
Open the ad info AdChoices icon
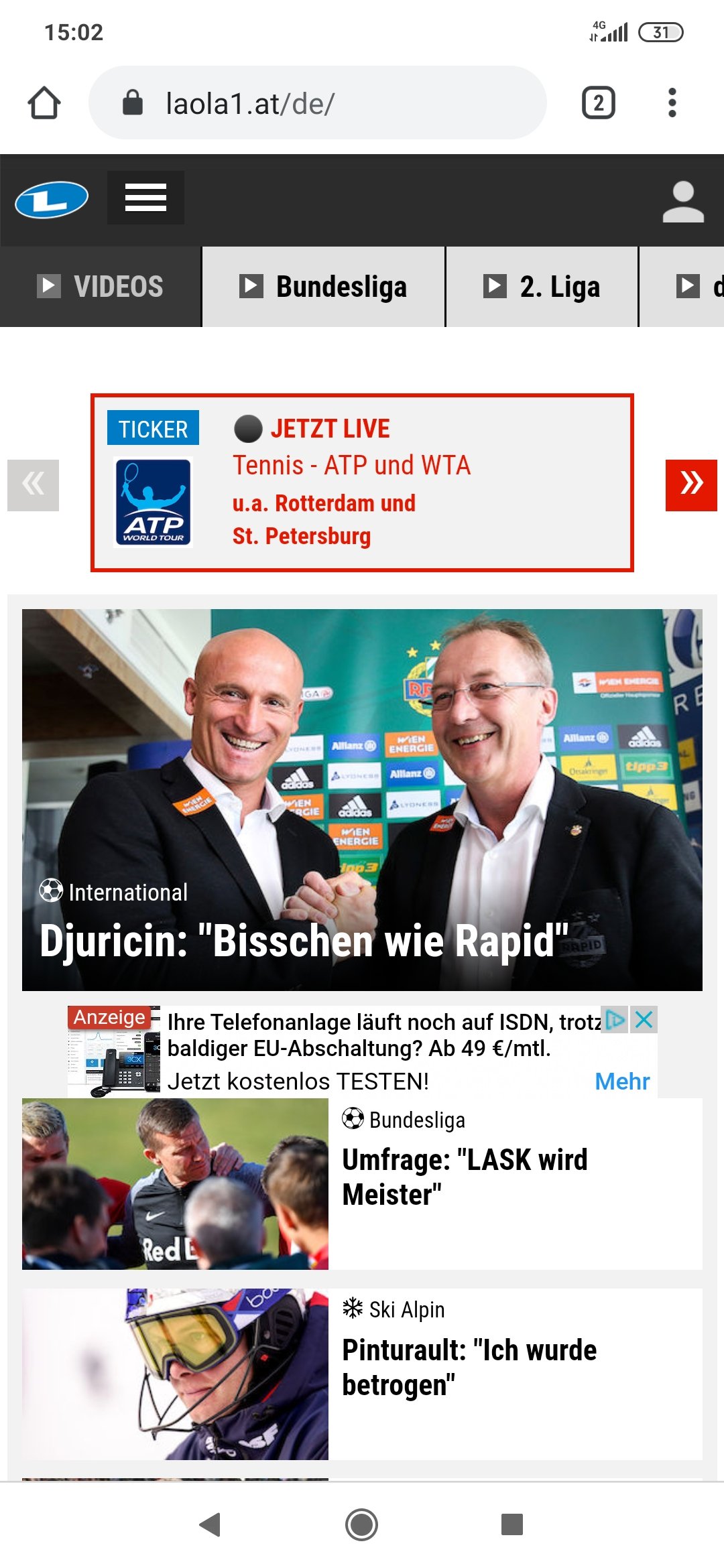[x=615, y=1020]
